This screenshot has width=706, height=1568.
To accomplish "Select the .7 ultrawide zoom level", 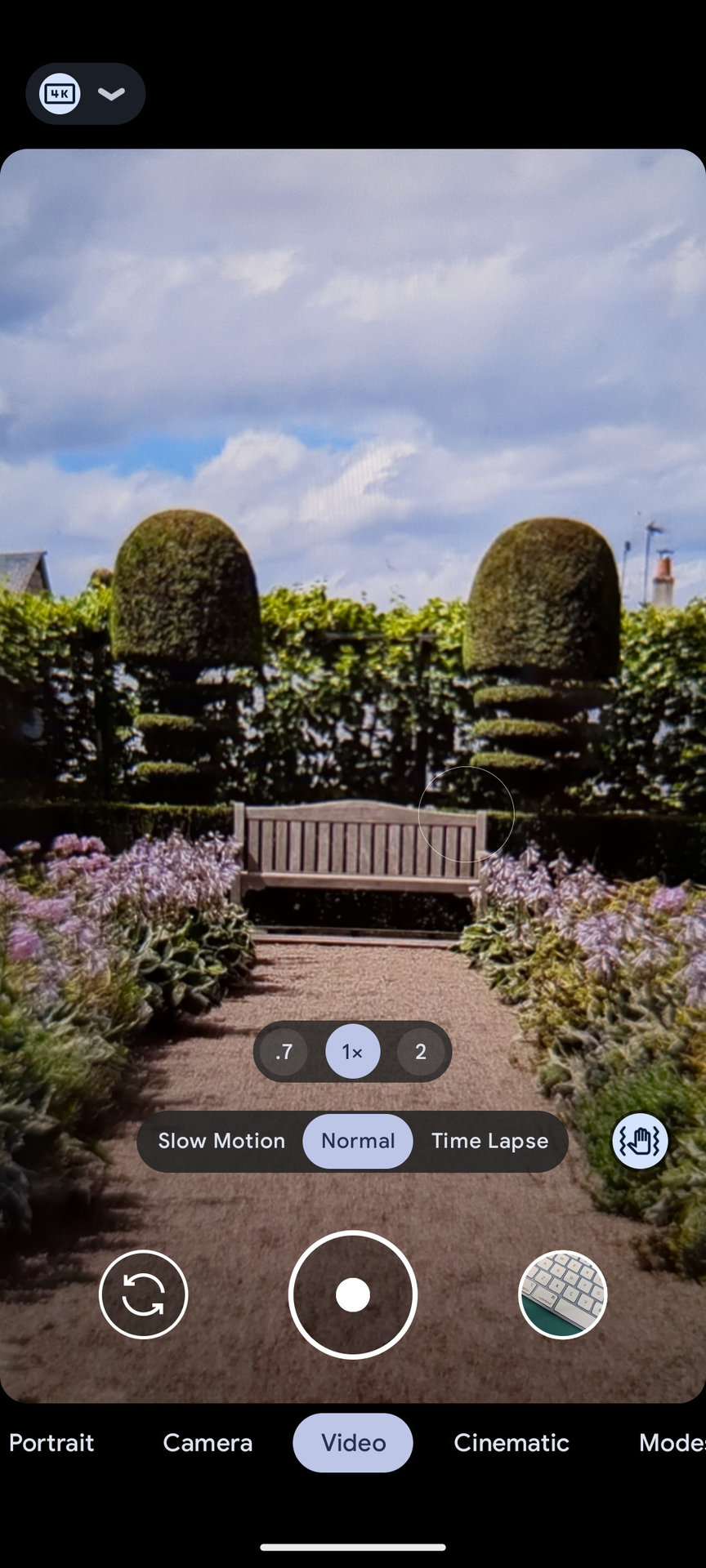I will [284, 1052].
